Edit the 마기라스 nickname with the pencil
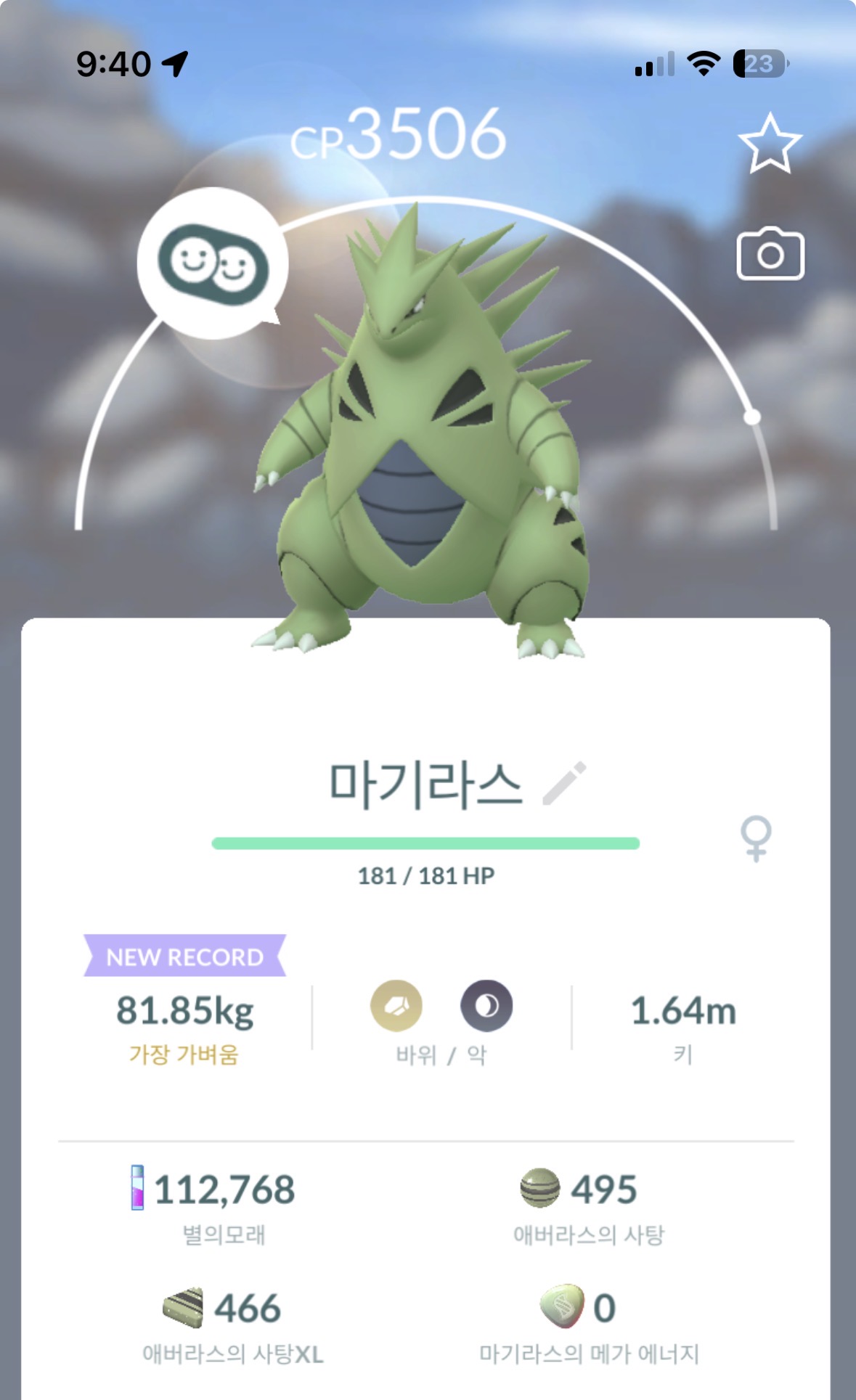The height and width of the screenshot is (1400, 856). [564, 783]
